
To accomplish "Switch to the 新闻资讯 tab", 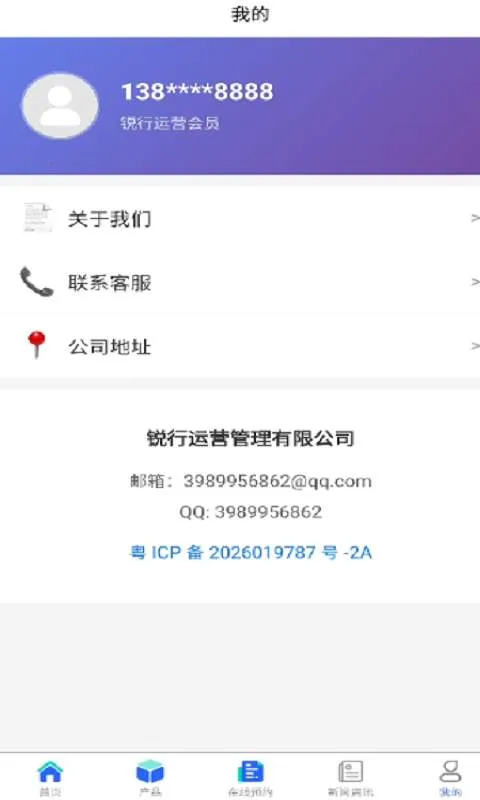I will (x=350, y=778).
